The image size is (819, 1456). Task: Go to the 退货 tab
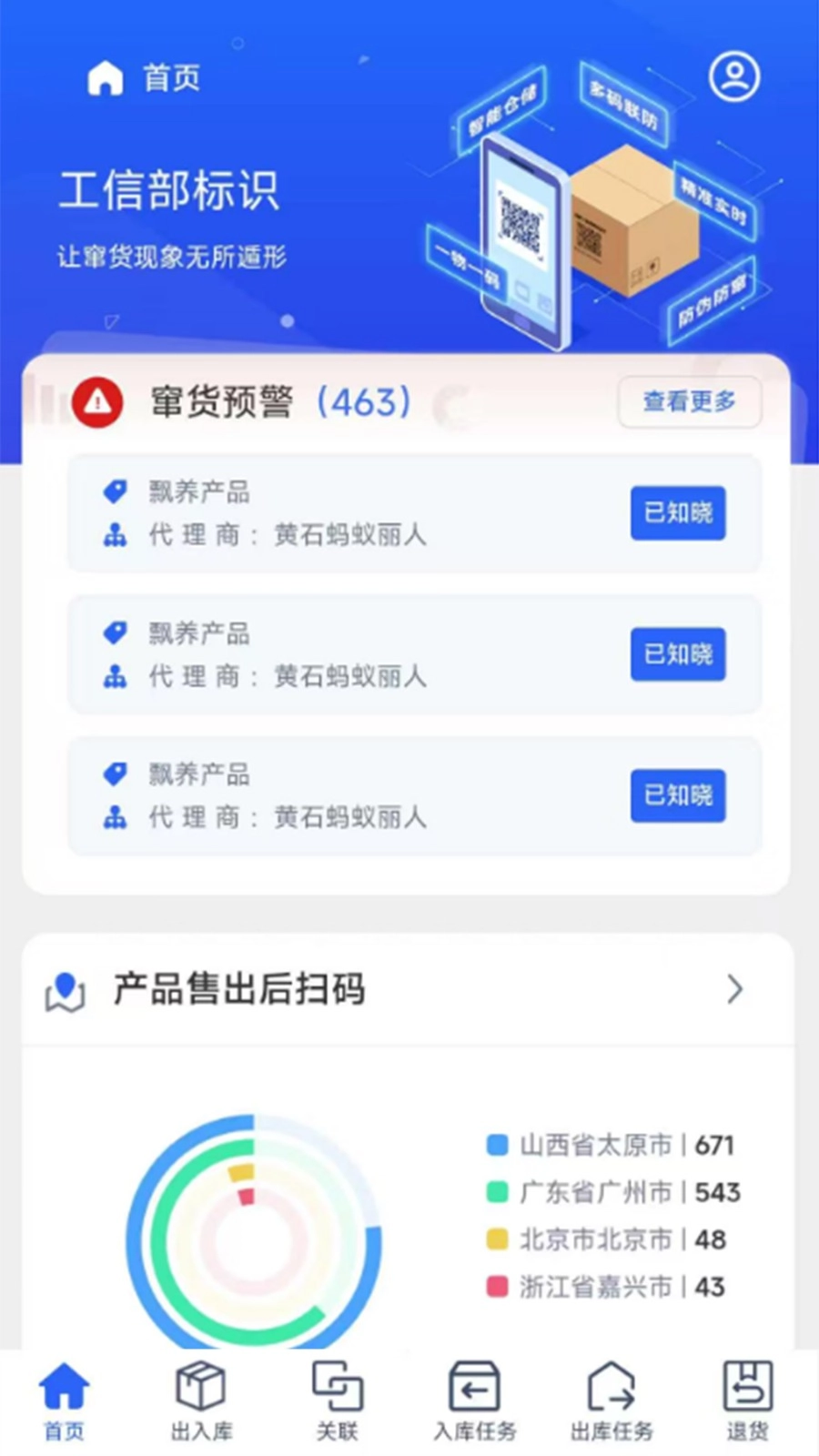click(747, 1401)
